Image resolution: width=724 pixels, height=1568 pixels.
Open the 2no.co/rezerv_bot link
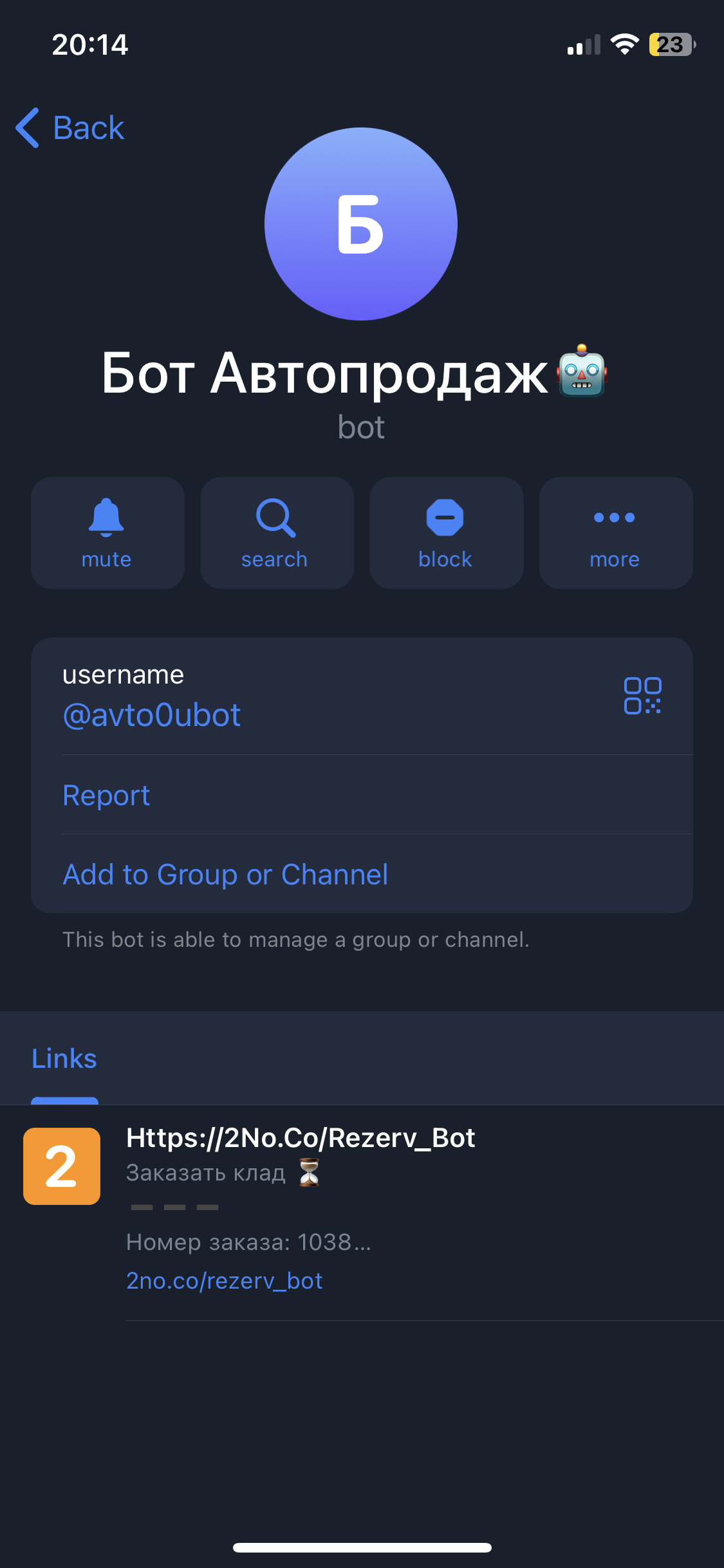click(224, 1281)
